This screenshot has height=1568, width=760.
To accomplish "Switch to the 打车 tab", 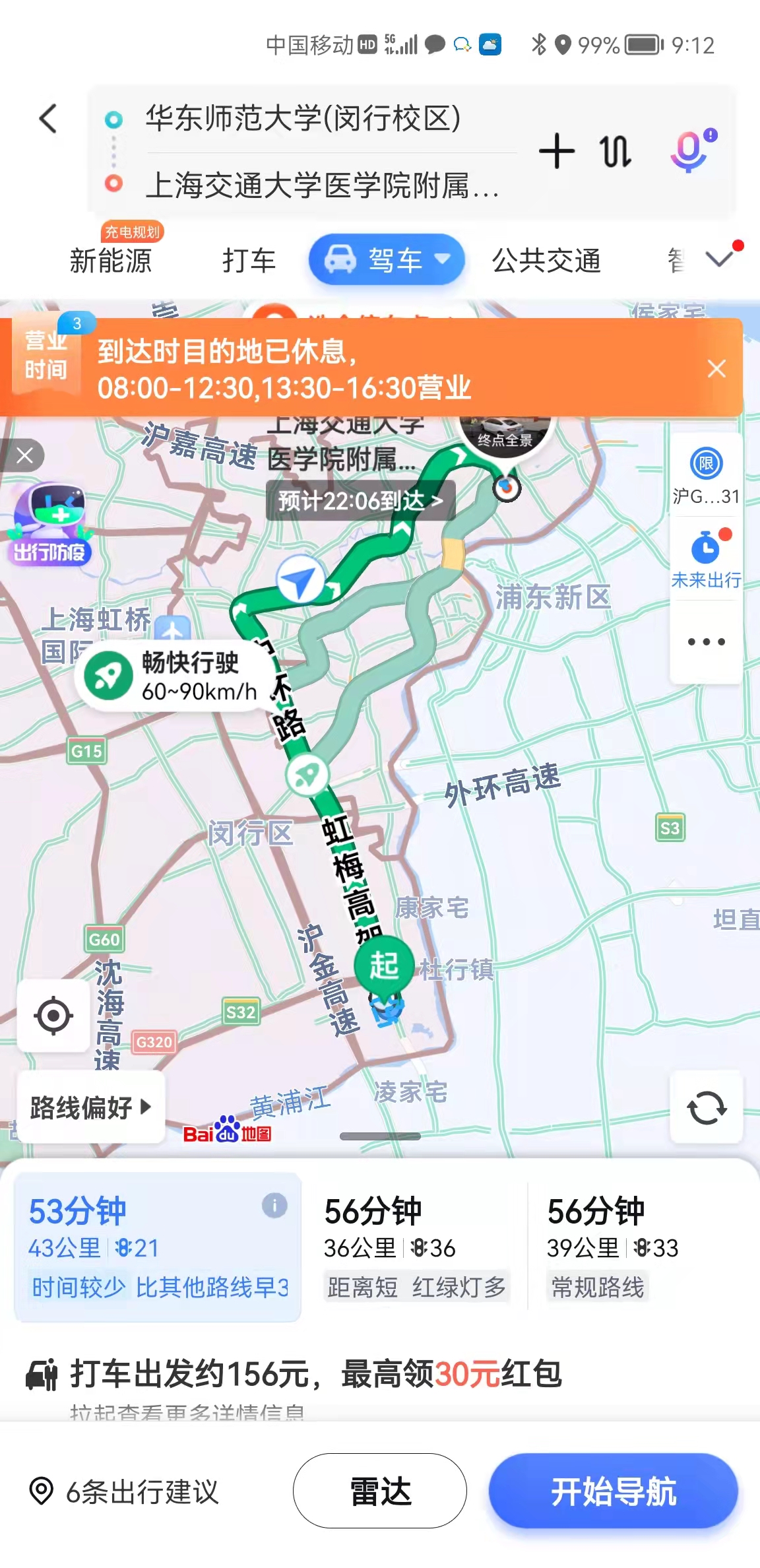I will click(249, 261).
